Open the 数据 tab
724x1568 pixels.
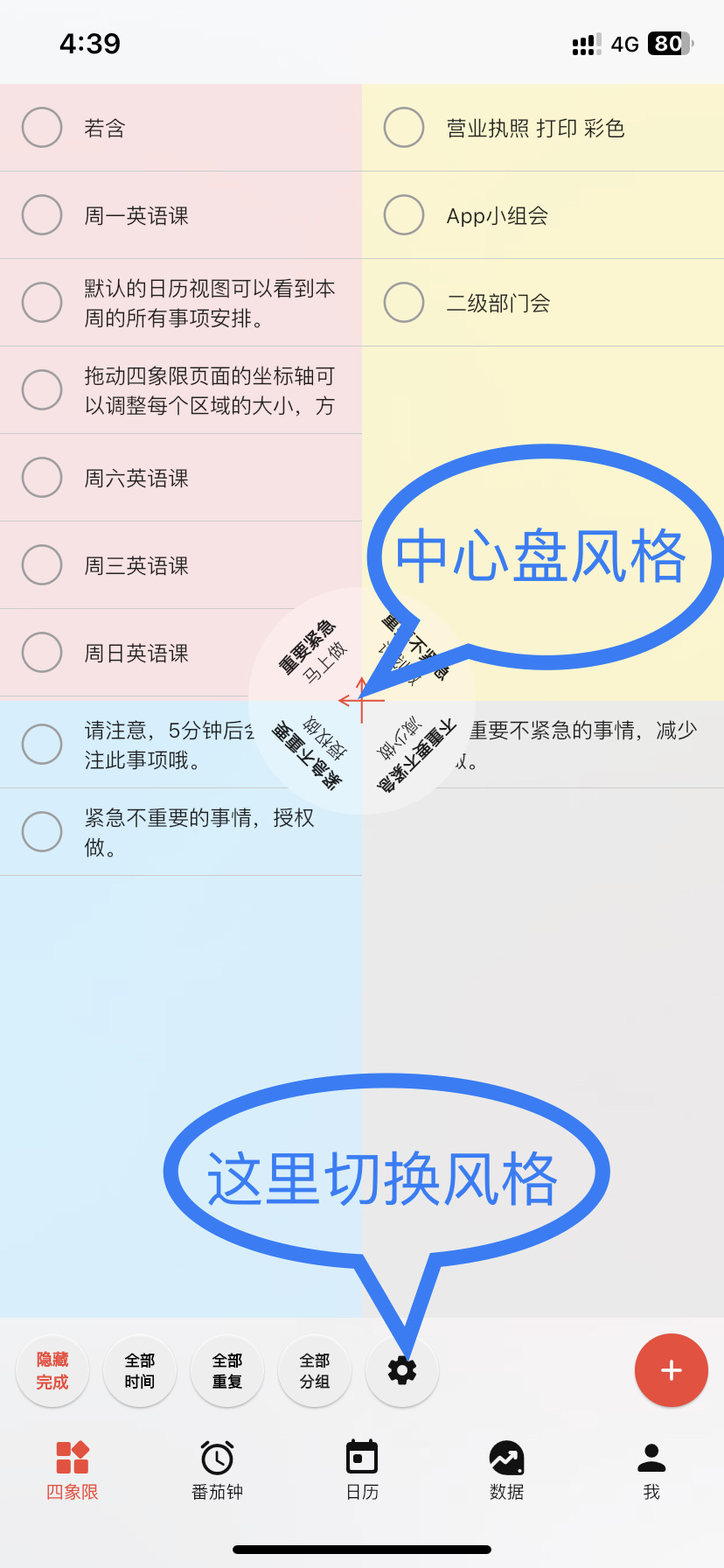(507, 1469)
